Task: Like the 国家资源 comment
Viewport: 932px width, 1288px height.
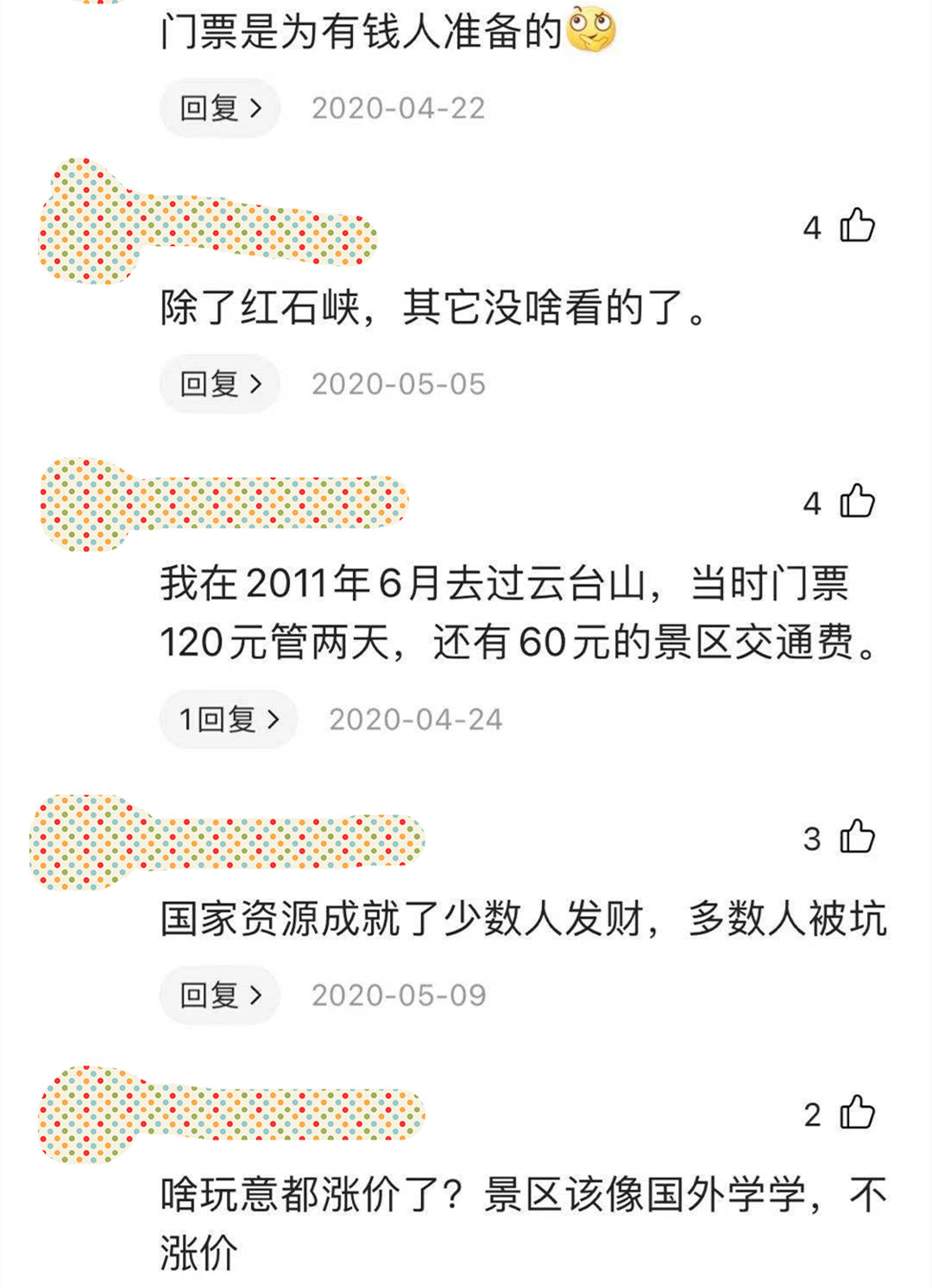Action: tap(857, 837)
